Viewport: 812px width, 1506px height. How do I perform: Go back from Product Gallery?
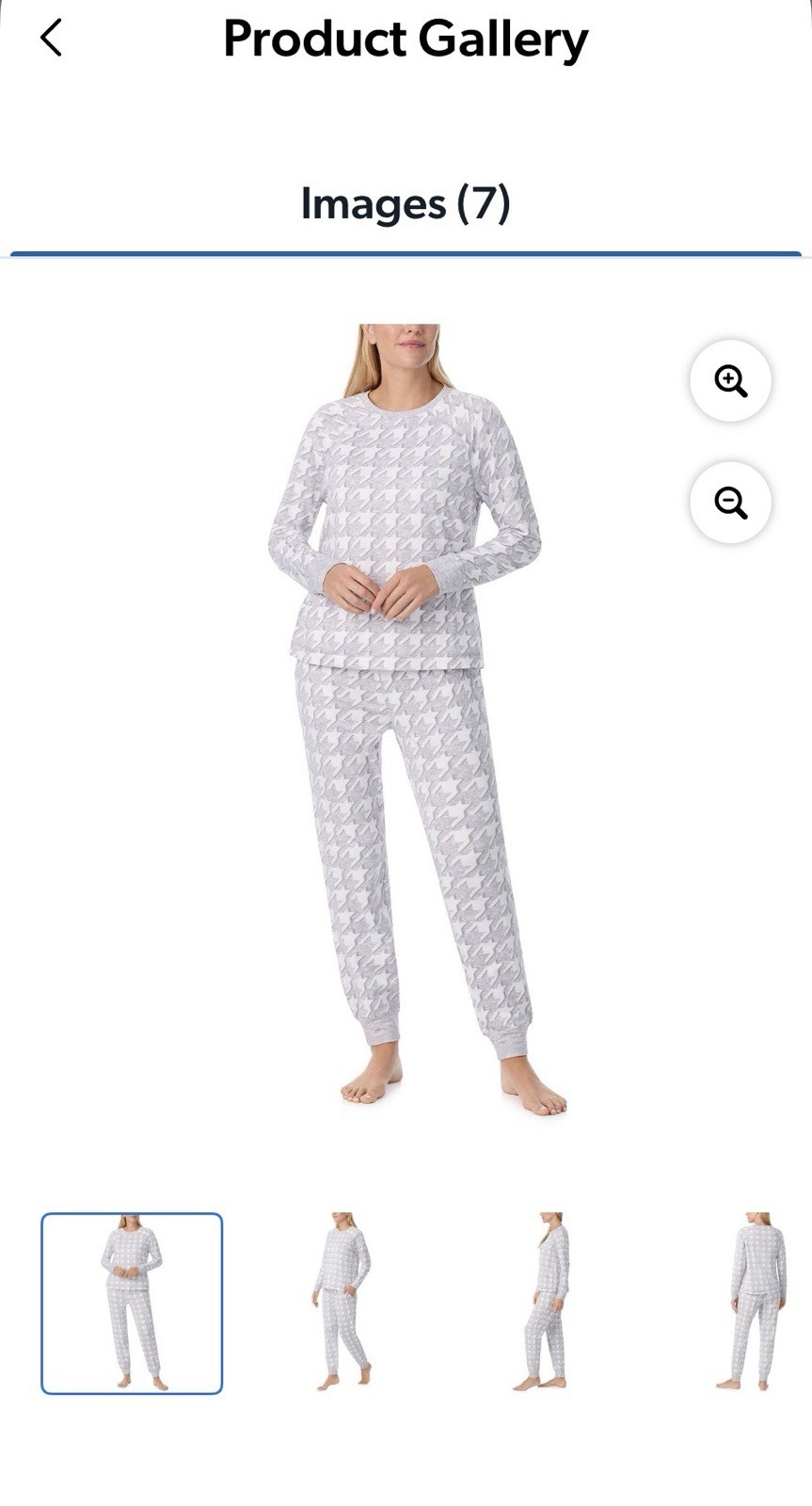(52, 39)
